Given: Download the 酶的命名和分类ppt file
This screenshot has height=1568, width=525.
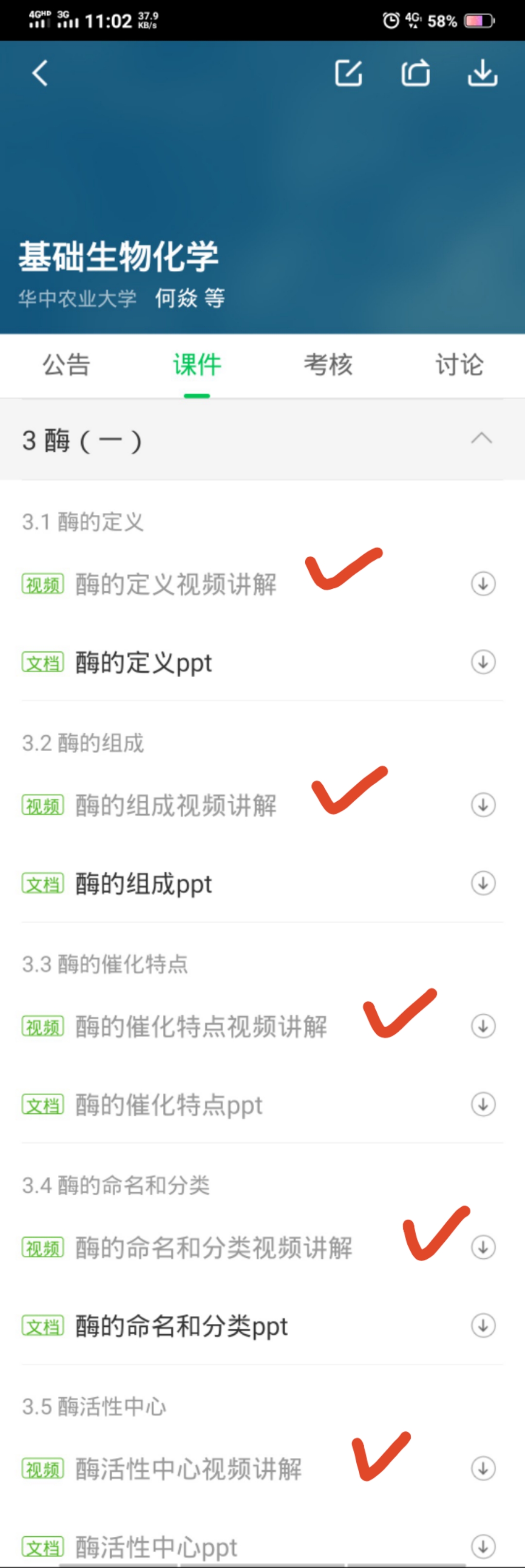Looking at the screenshot, I should click(x=483, y=1326).
